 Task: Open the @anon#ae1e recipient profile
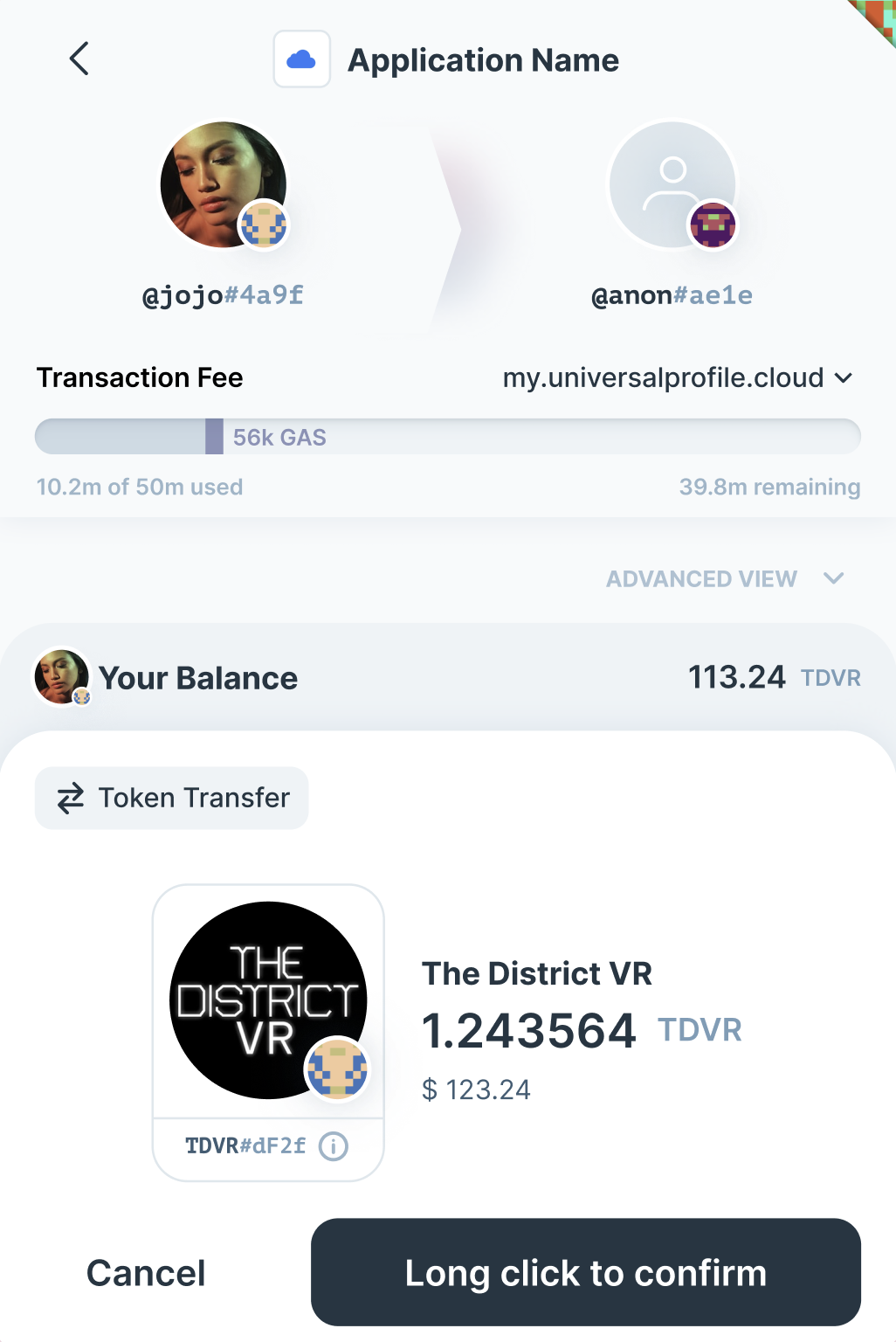(x=672, y=185)
